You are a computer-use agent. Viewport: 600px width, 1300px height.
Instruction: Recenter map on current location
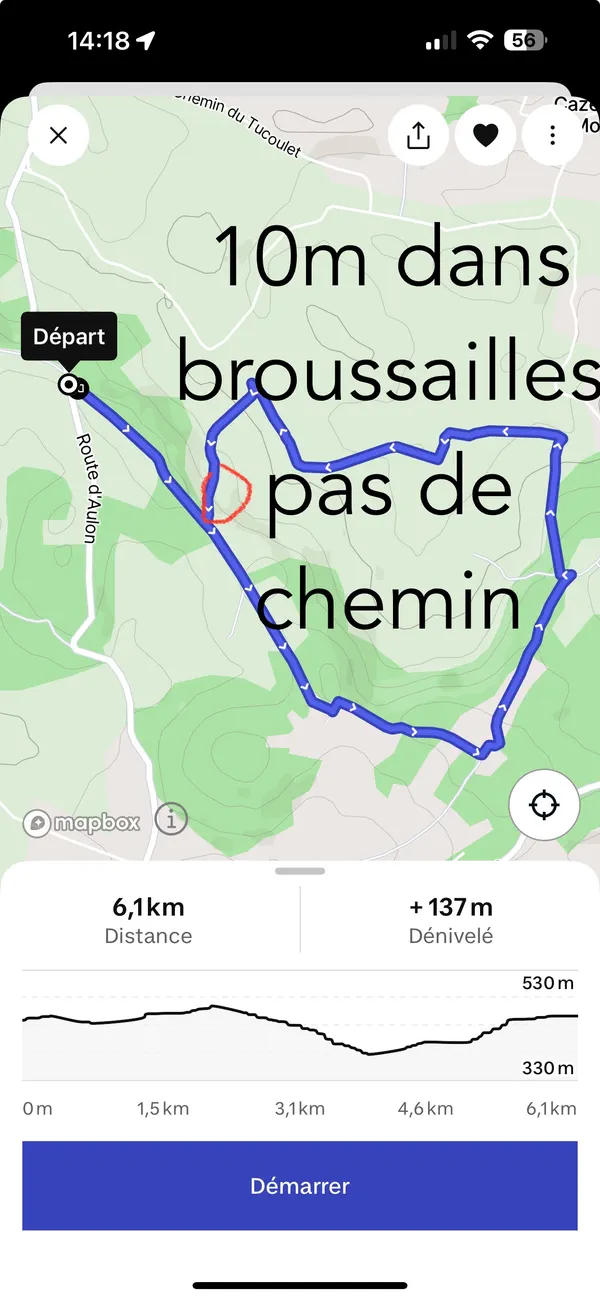coord(544,804)
